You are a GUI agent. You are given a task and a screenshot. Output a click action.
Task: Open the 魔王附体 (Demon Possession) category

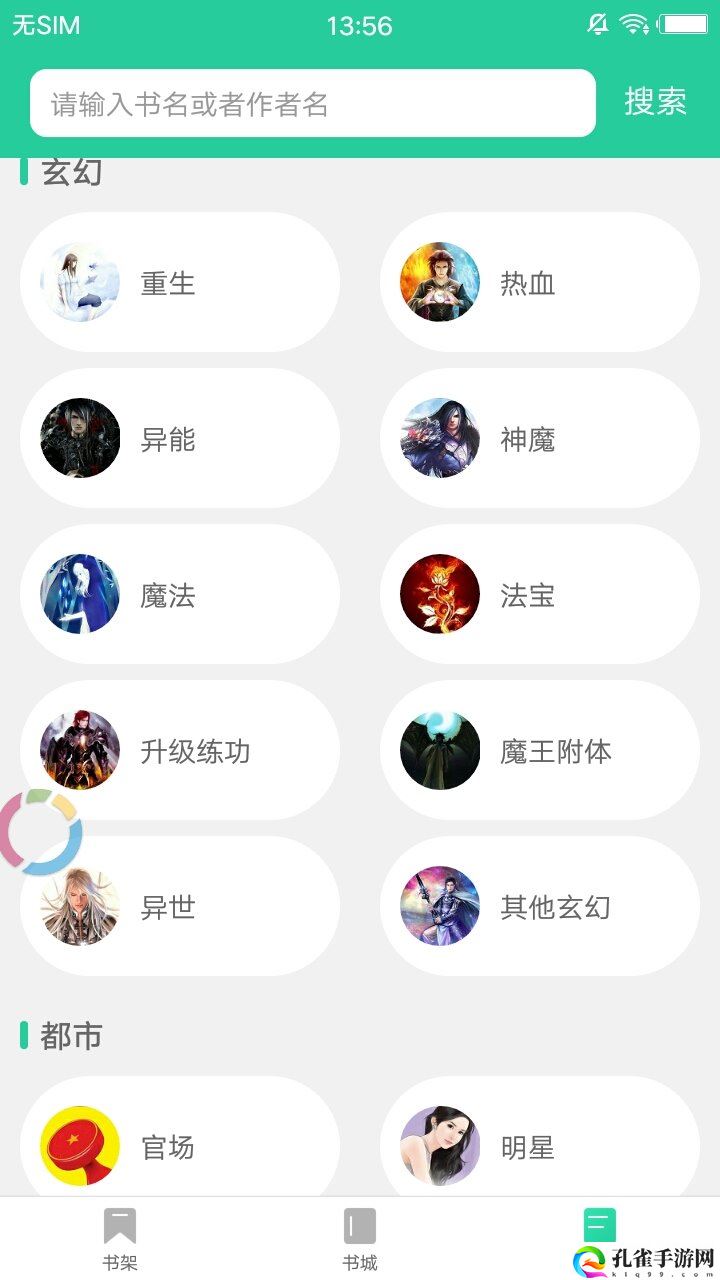tap(438, 750)
